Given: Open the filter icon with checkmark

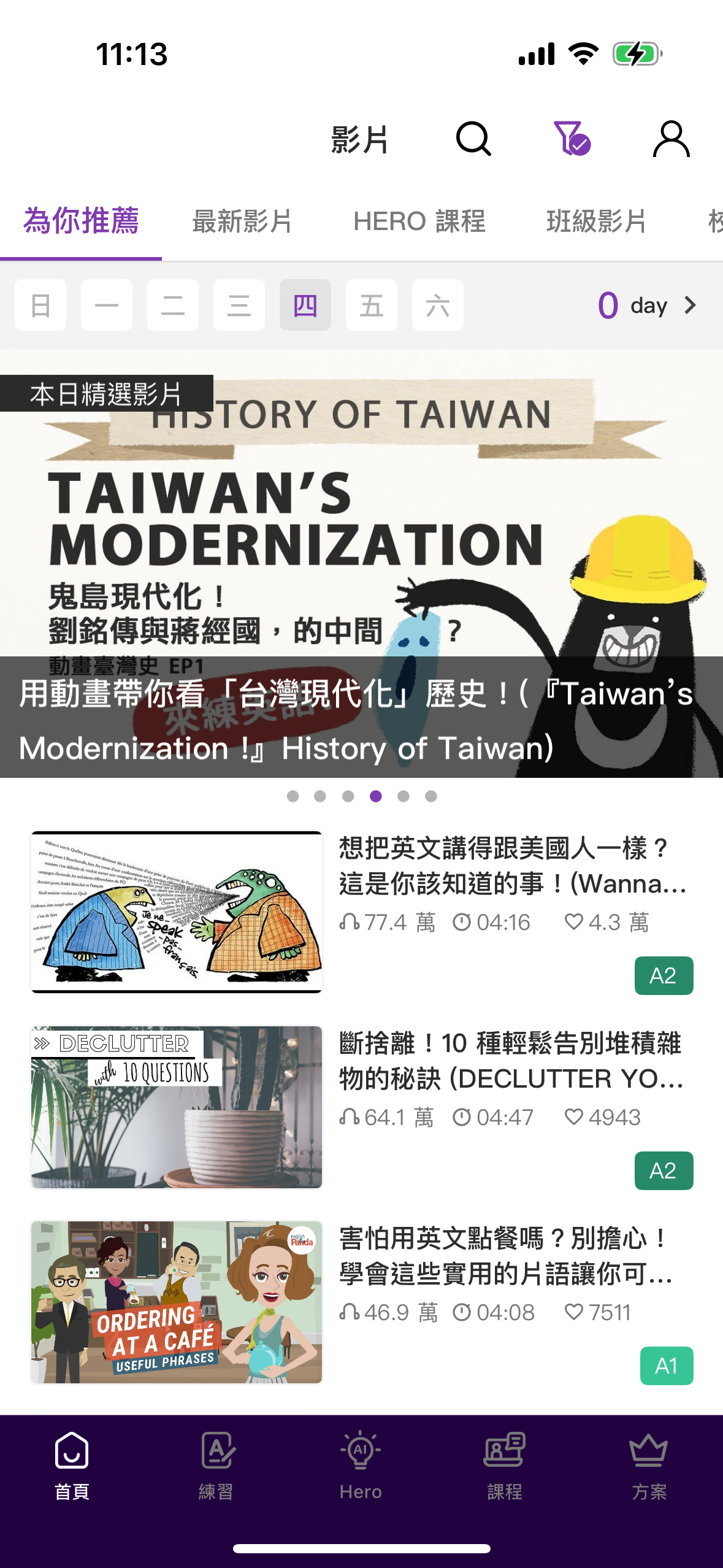Looking at the screenshot, I should pyautogui.click(x=572, y=138).
